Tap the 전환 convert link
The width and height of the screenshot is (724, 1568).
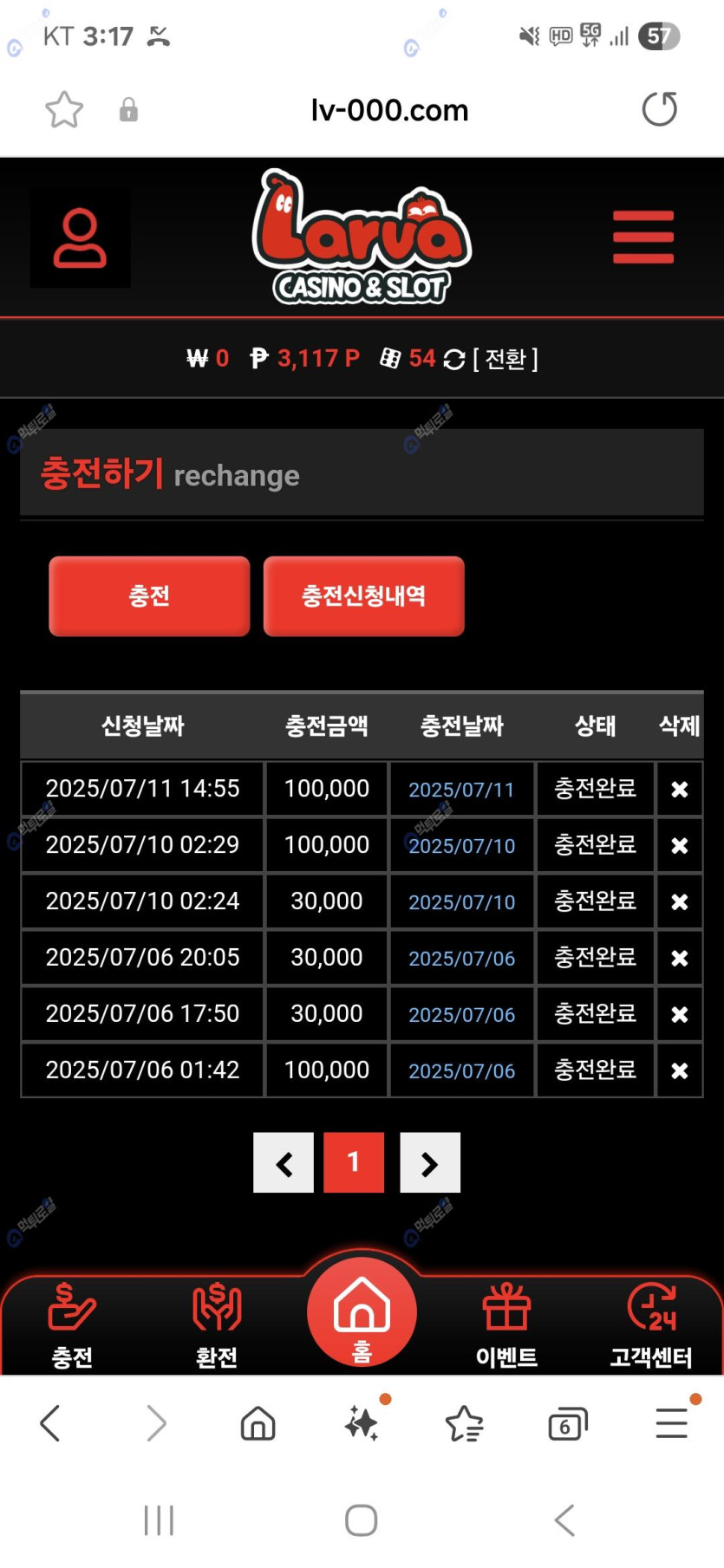click(505, 359)
